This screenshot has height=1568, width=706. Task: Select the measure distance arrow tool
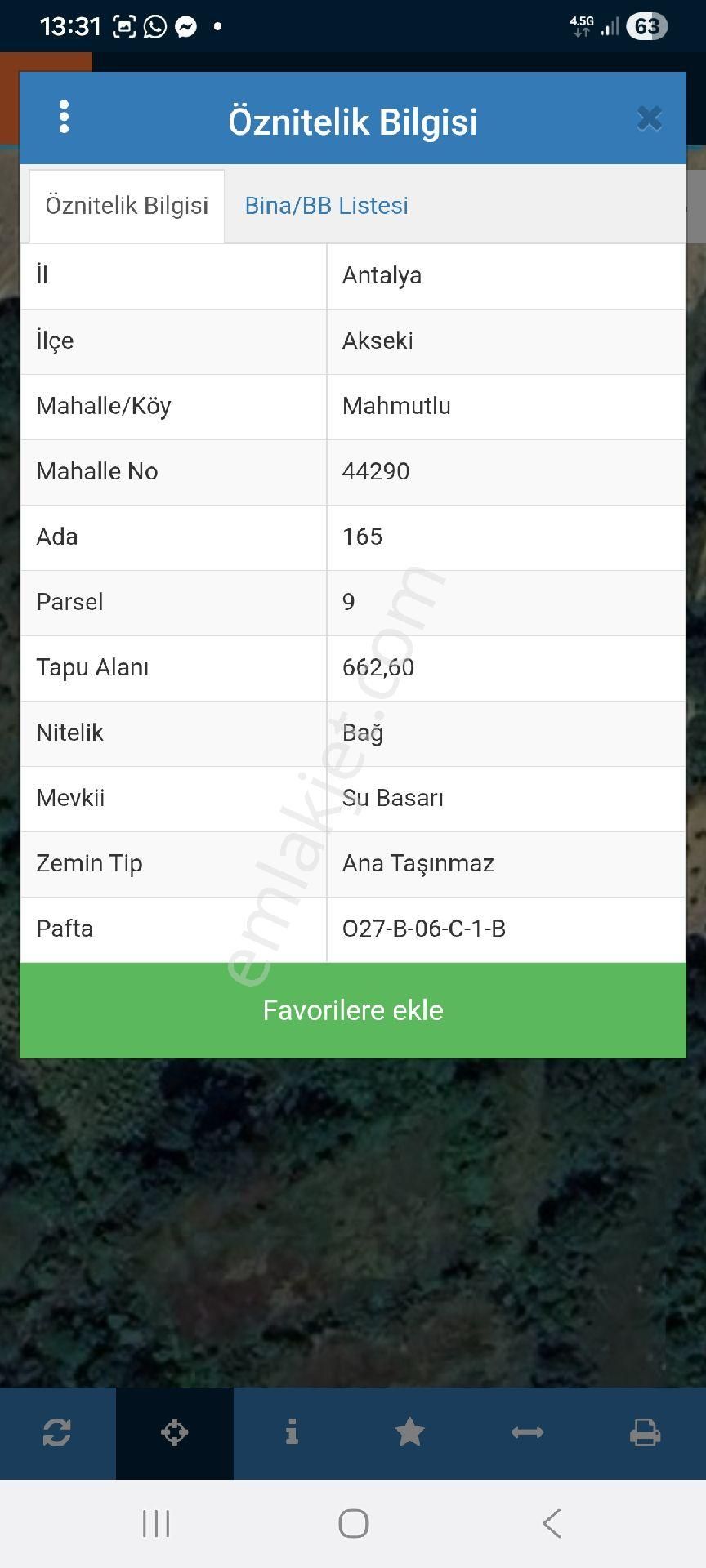tap(527, 1432)
